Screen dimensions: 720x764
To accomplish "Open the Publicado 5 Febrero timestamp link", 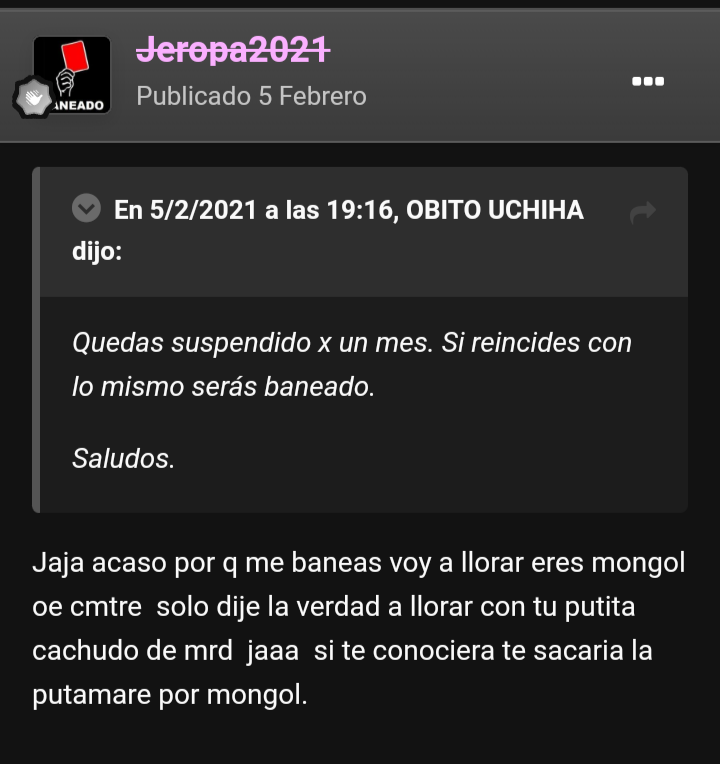I will point(251,96).
